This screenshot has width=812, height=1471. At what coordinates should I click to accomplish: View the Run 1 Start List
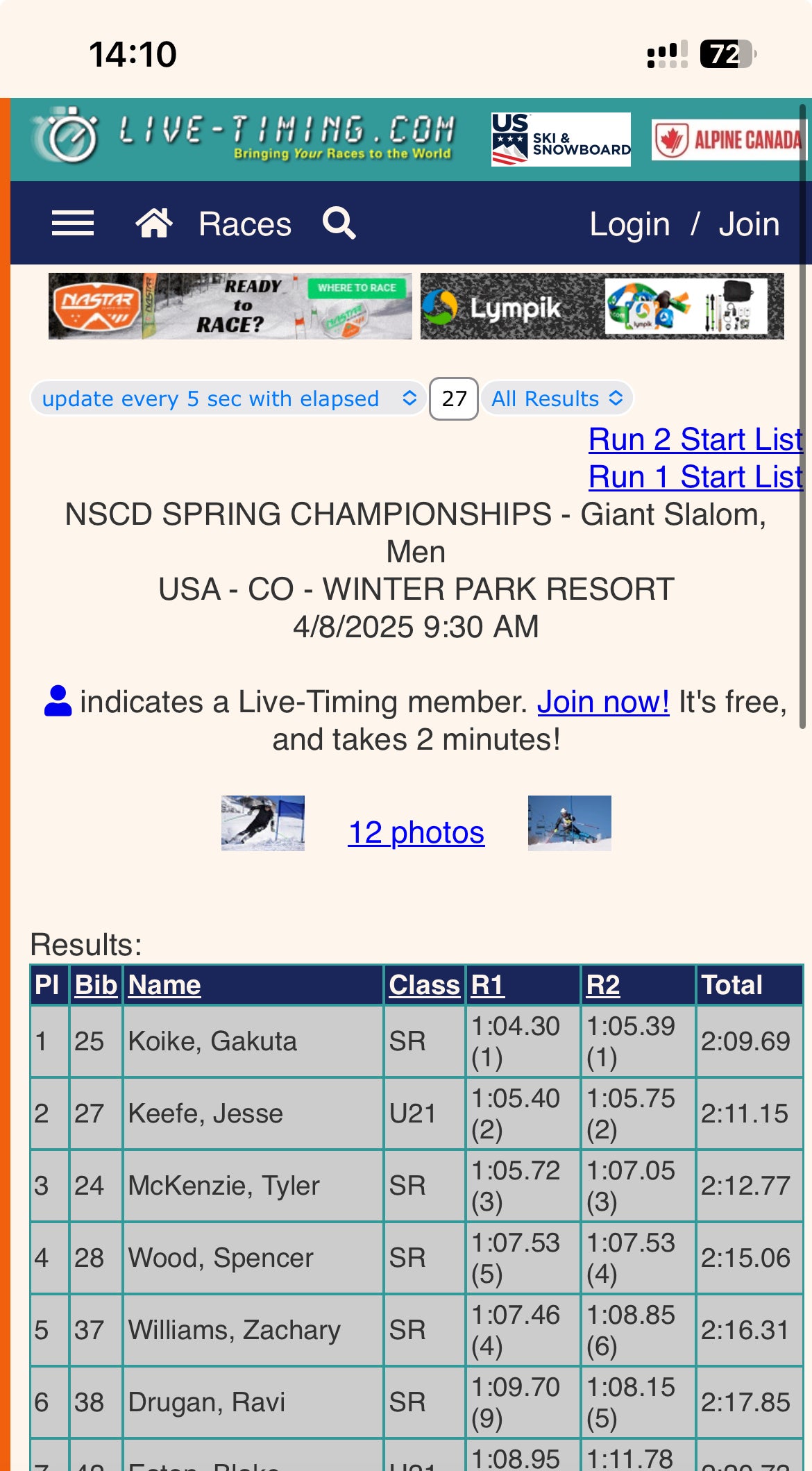tap(695, 477)
